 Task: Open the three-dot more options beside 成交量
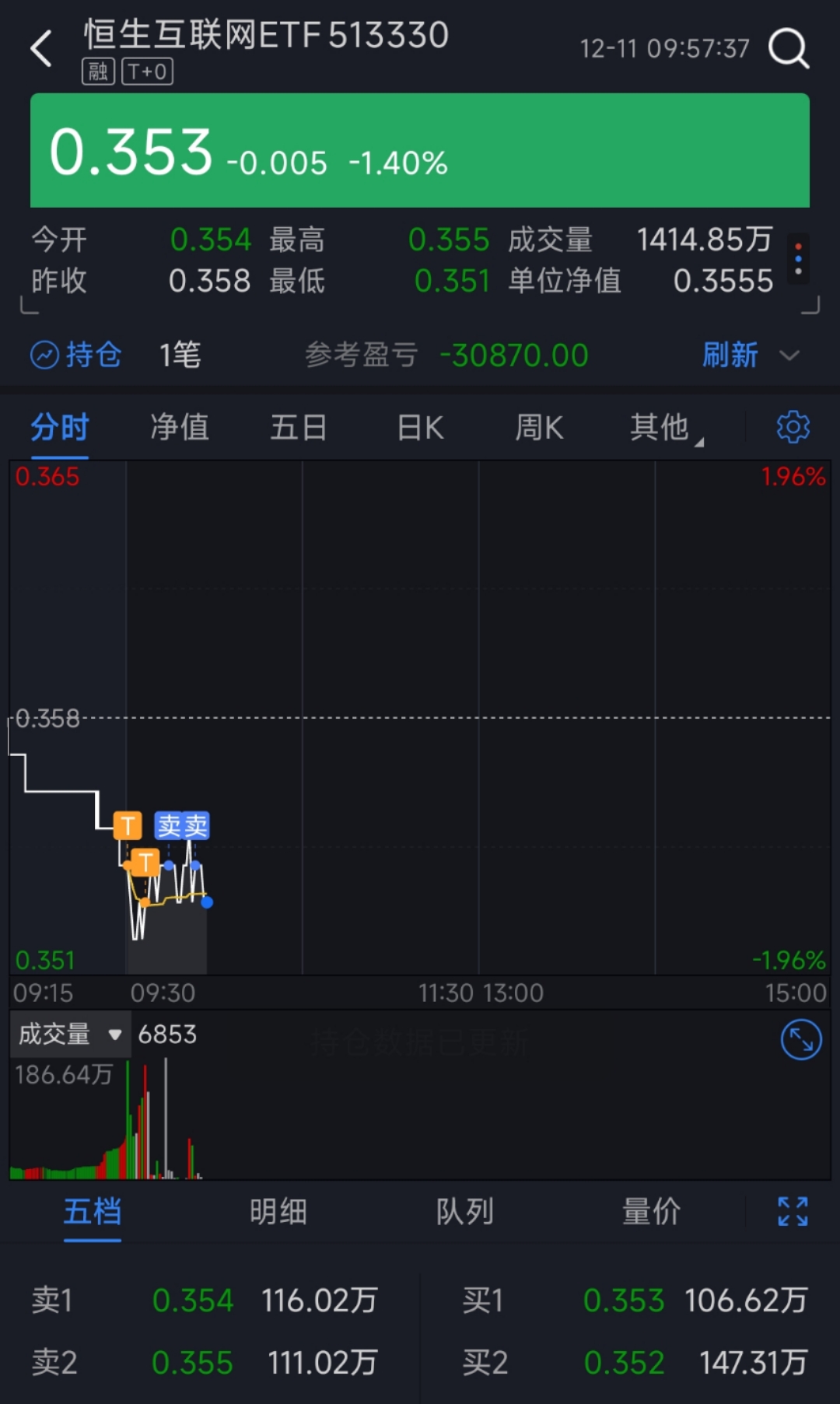(x=798, y=258)
